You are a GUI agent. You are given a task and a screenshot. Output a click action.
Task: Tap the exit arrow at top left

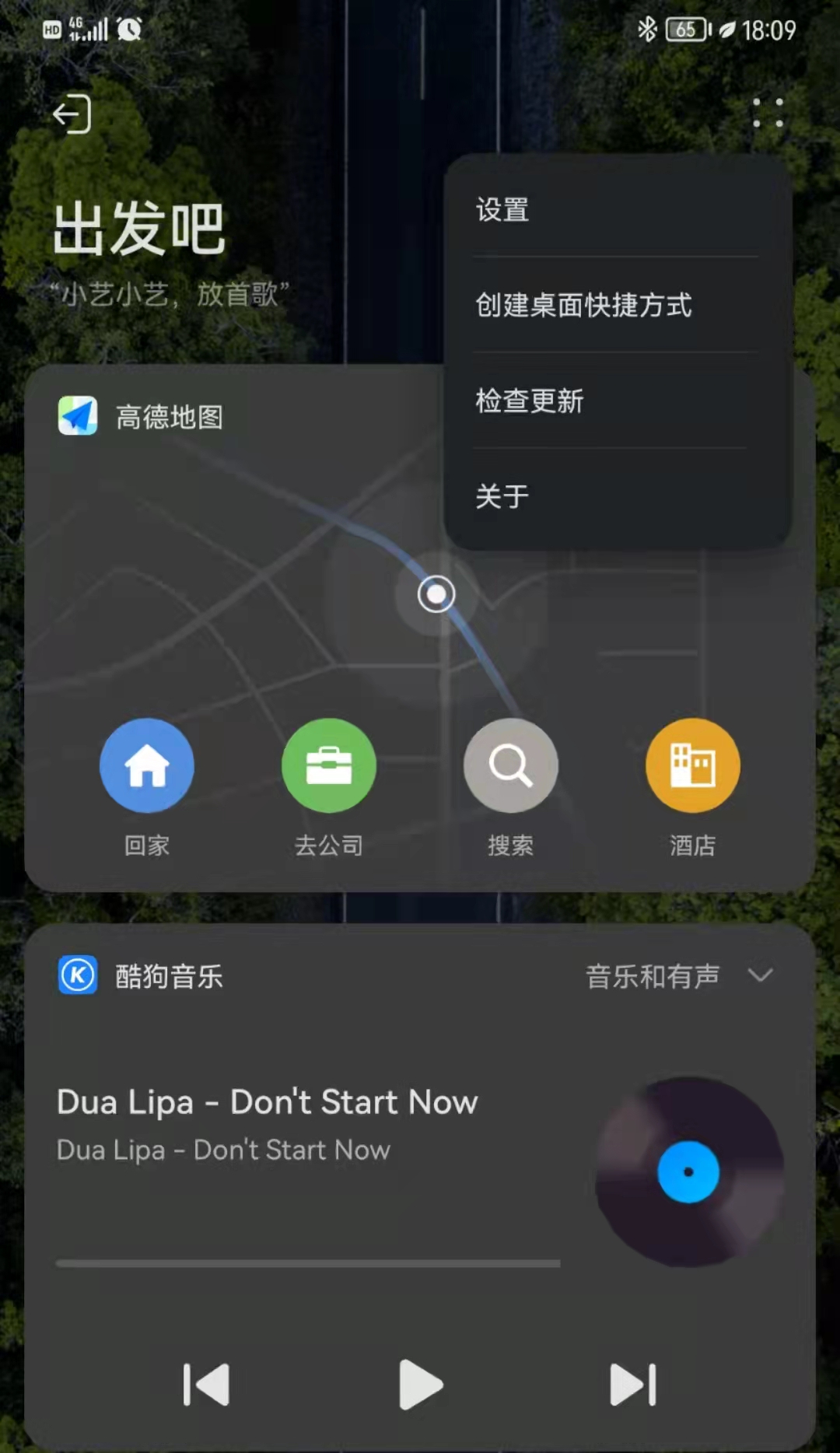coord(71,114)
